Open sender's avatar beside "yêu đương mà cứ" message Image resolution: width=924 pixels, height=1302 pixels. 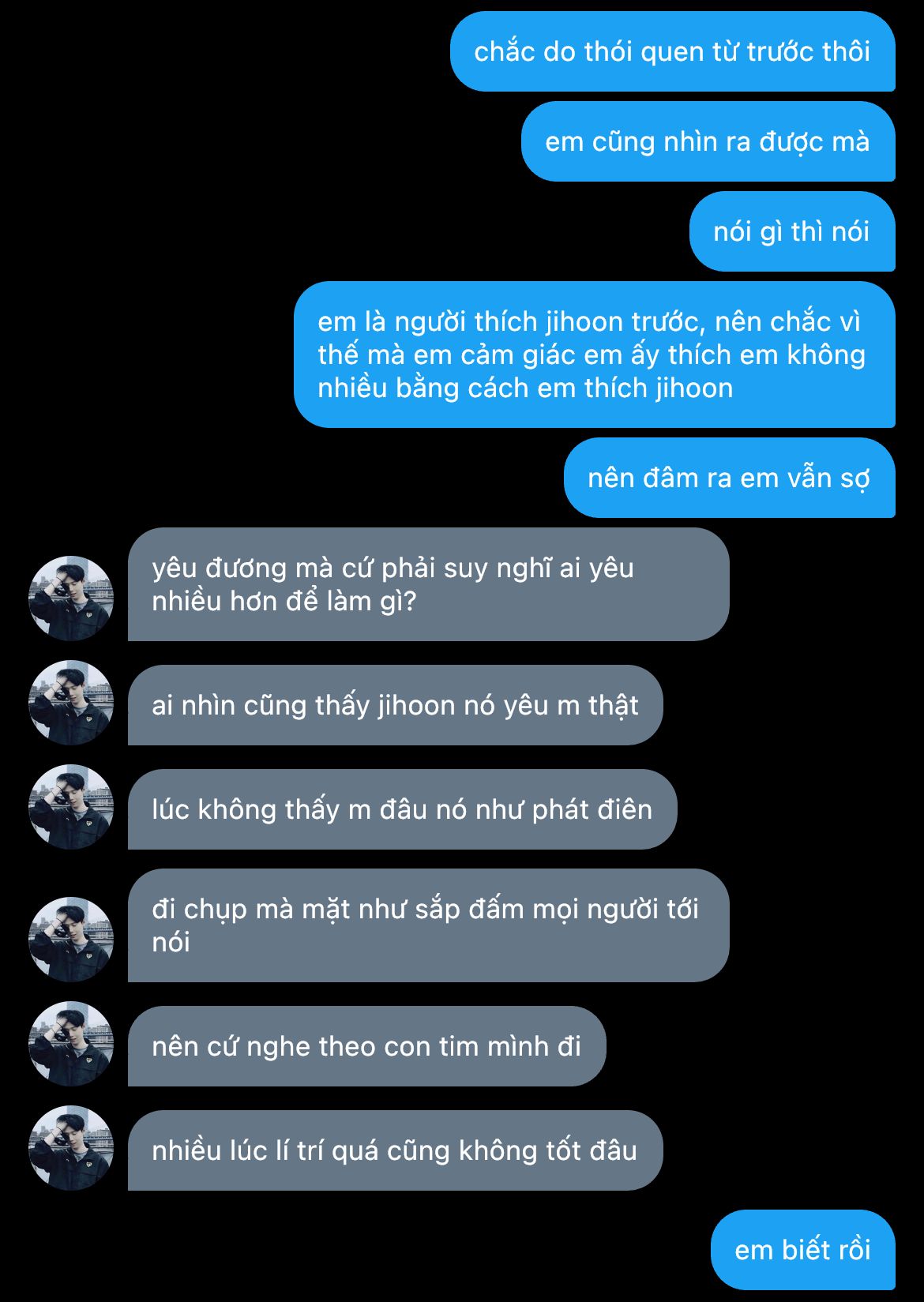(71, 598)
